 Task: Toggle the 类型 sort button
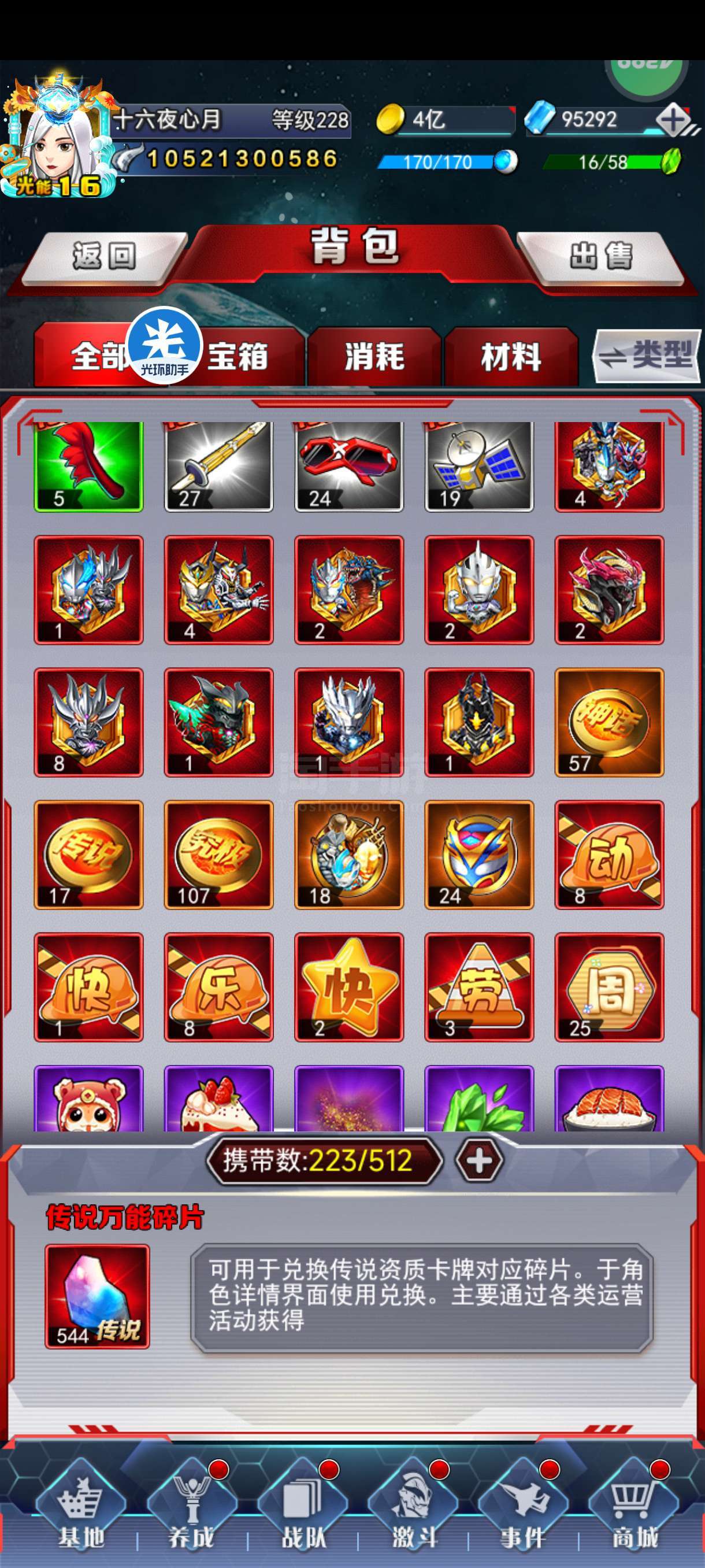click(x=647, y=356)
